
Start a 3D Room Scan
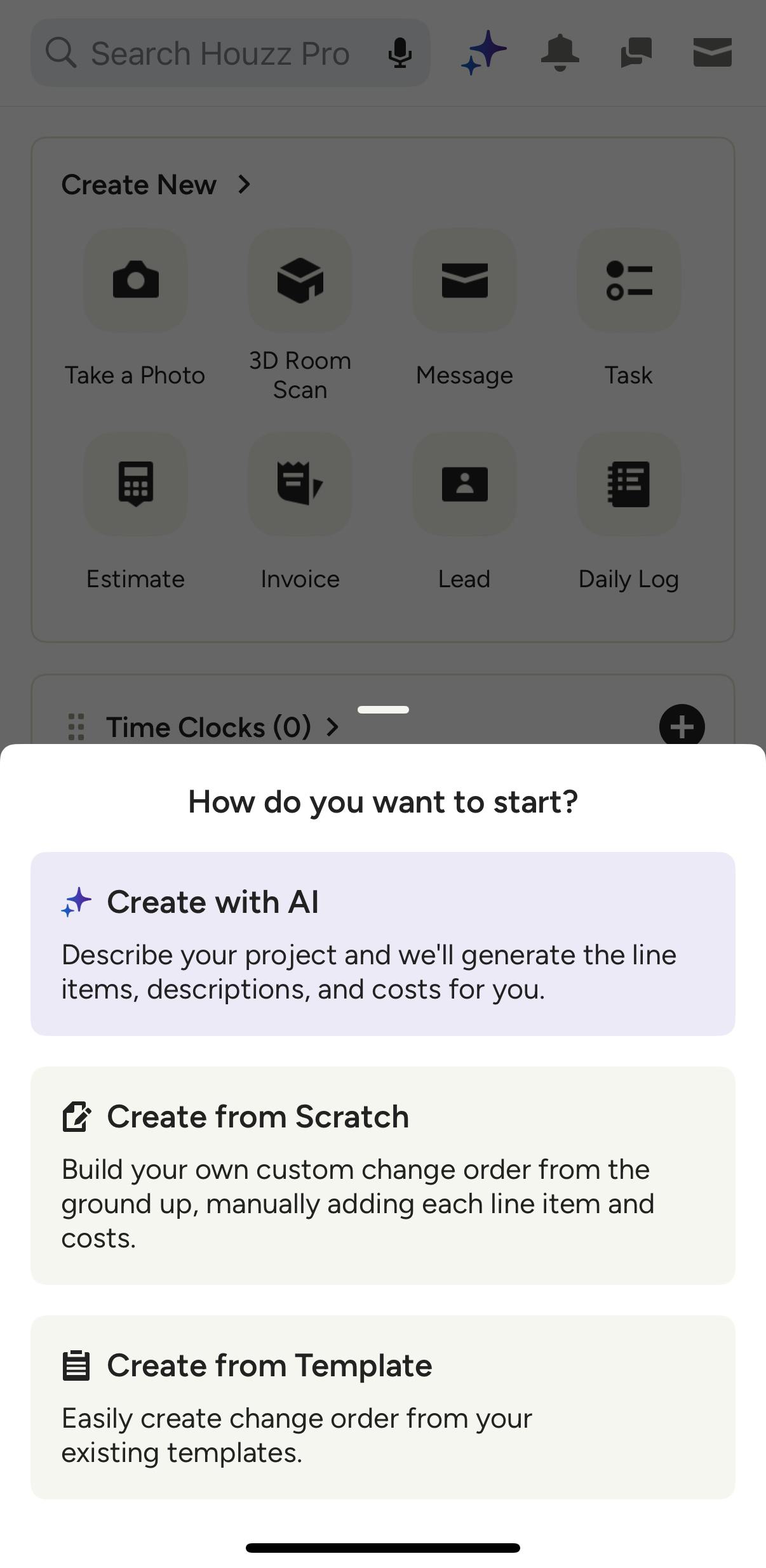coord(300,315)
